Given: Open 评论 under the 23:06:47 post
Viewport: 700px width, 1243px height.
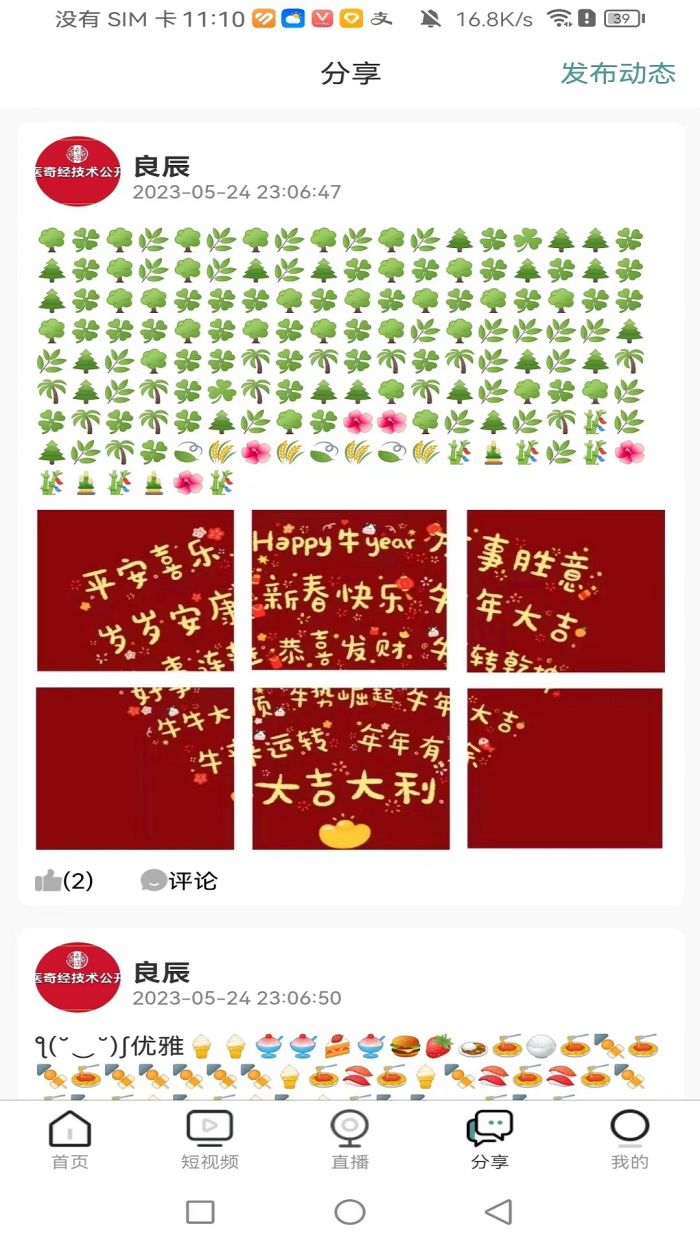Looking at the screenshot, I should (180, 881).
